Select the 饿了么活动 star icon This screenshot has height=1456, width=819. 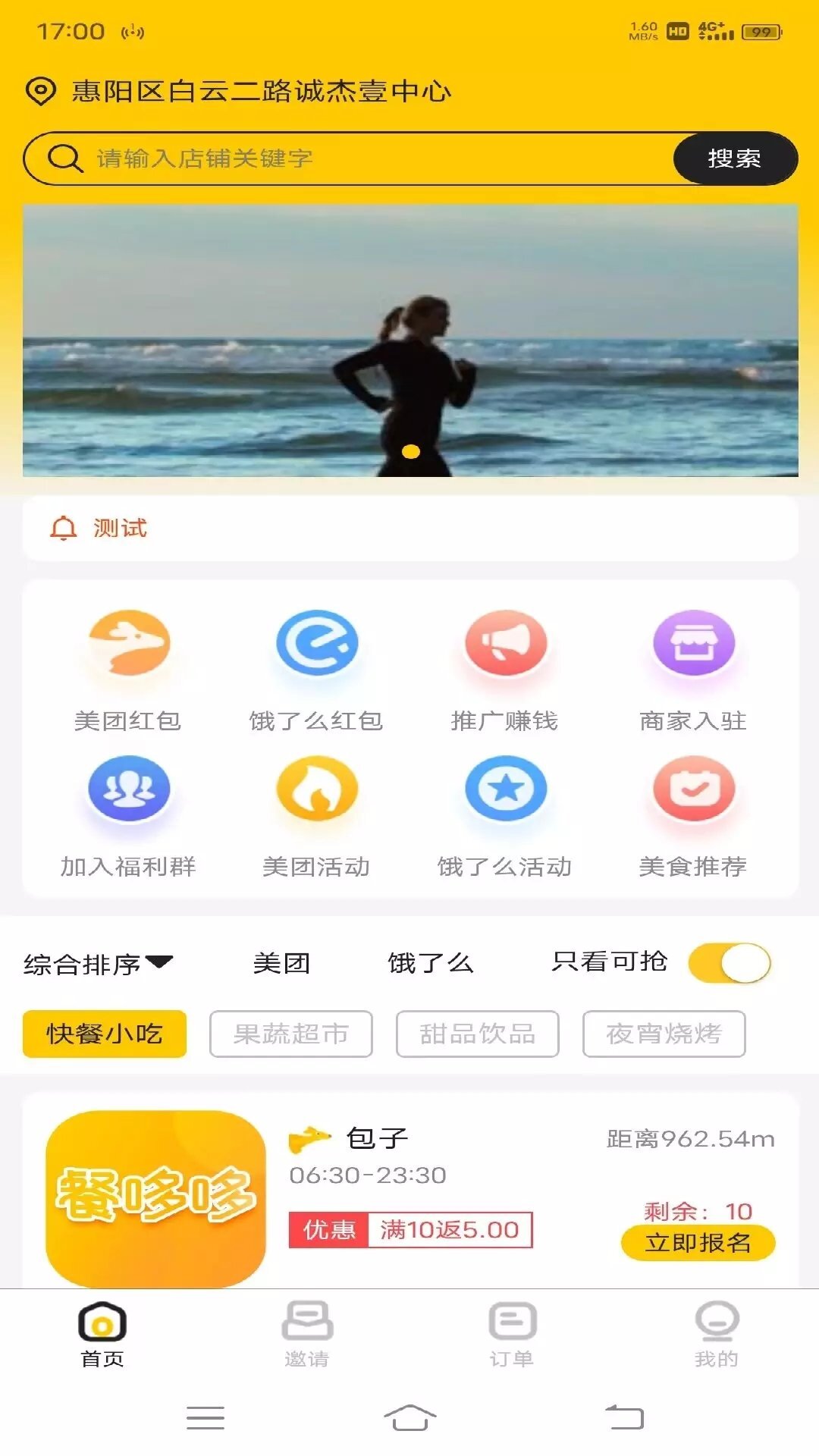coord(507,789)
